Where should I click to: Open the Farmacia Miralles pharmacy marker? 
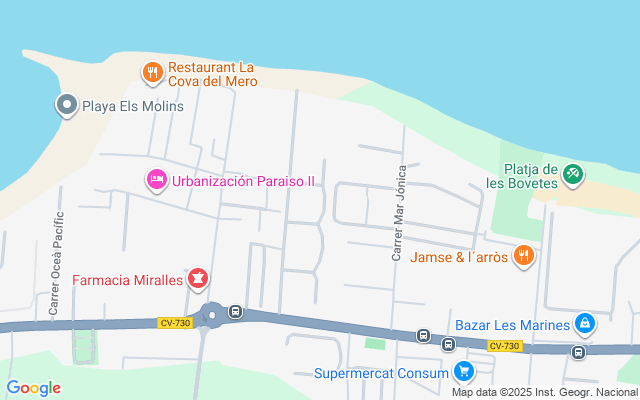(x=199, y=279)
